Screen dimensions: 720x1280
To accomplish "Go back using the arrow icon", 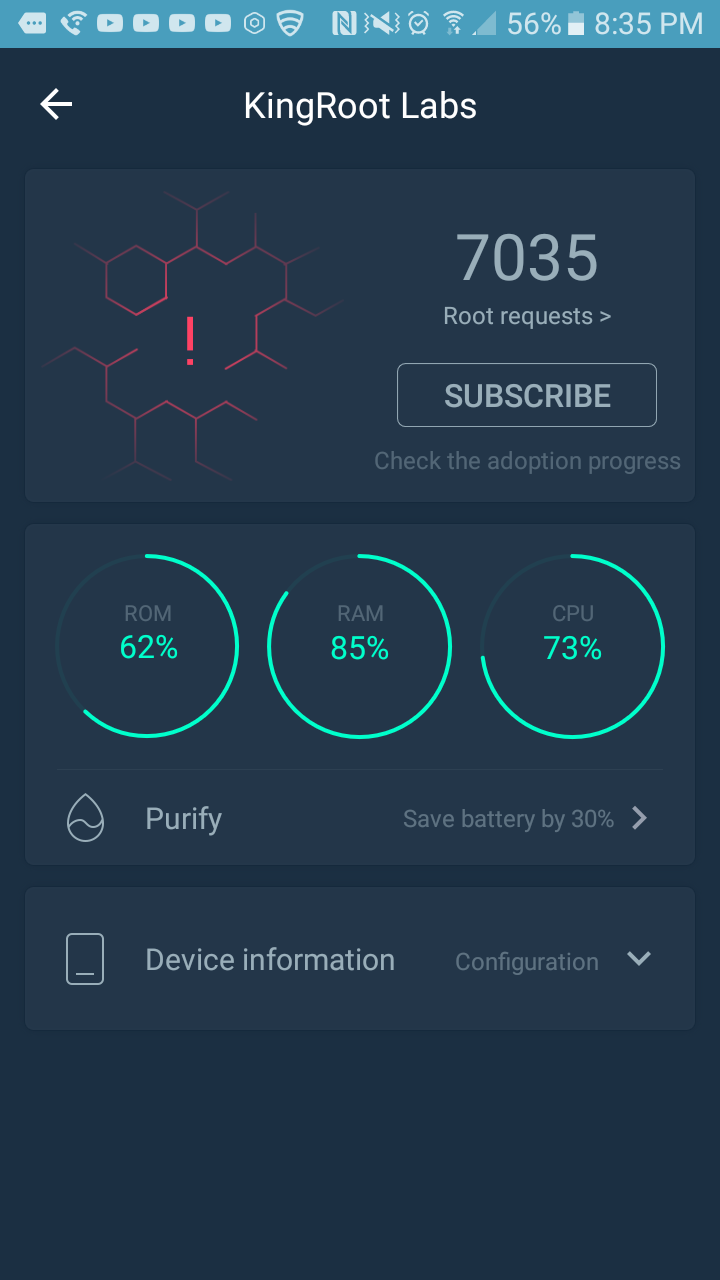I will pos(56,105).
